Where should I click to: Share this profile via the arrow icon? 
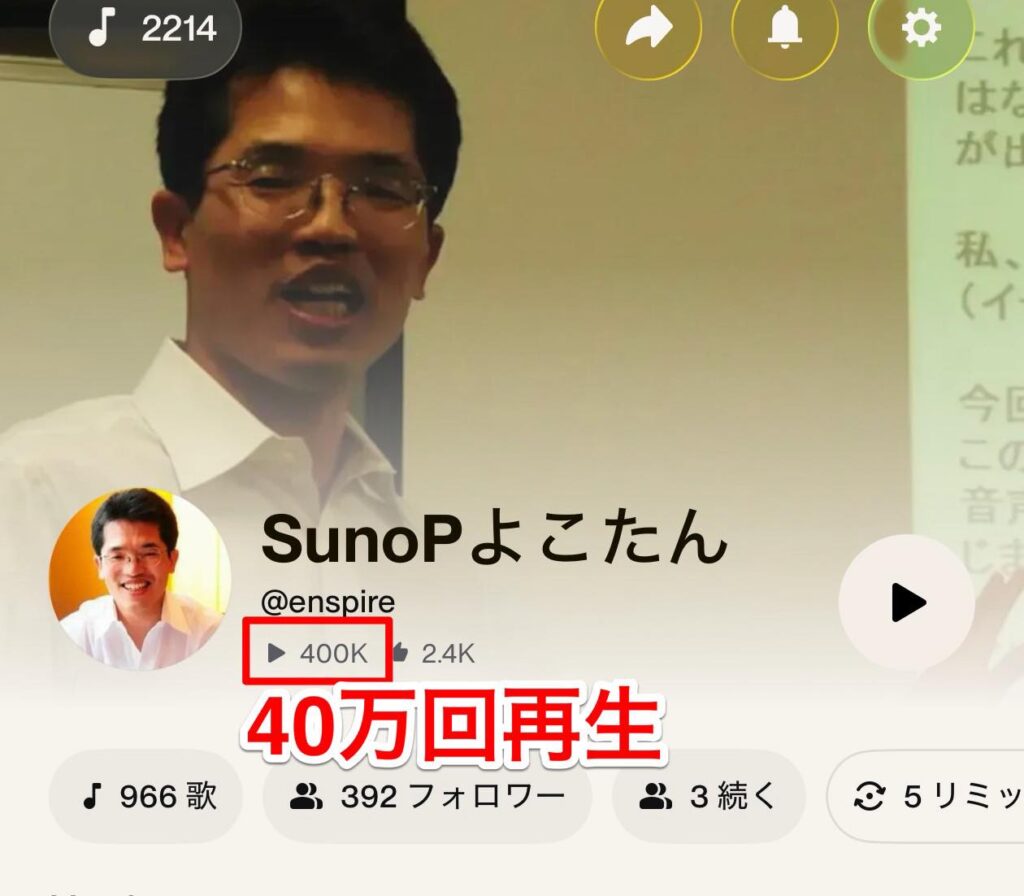click(x=649, y=30)
